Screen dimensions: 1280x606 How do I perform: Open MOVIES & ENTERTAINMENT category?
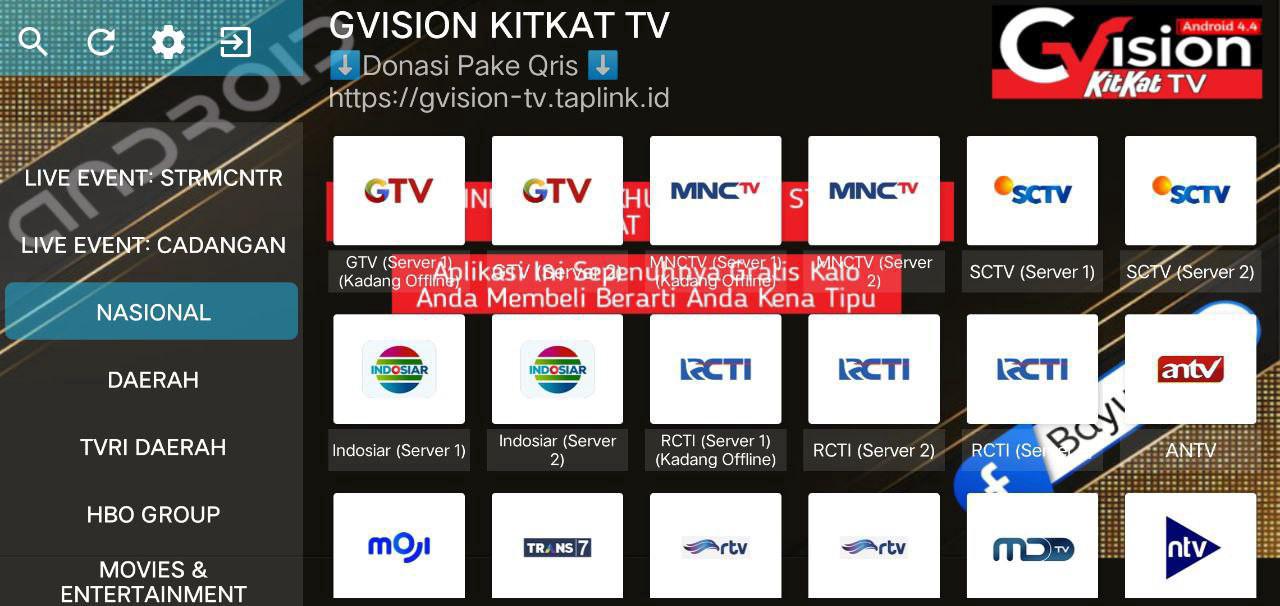[153, 581]
